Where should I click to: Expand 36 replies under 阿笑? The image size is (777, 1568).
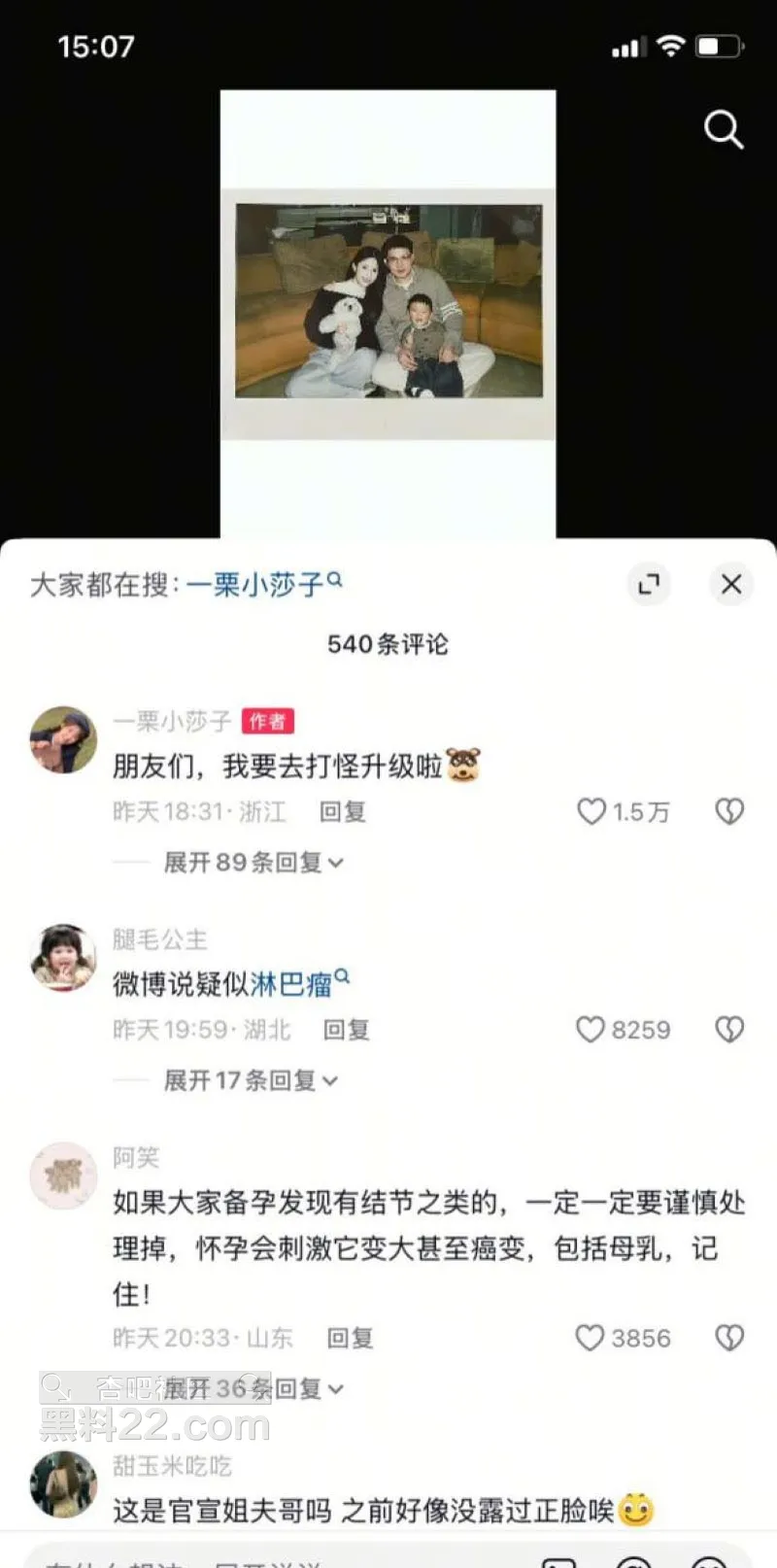coord(254,1389)
